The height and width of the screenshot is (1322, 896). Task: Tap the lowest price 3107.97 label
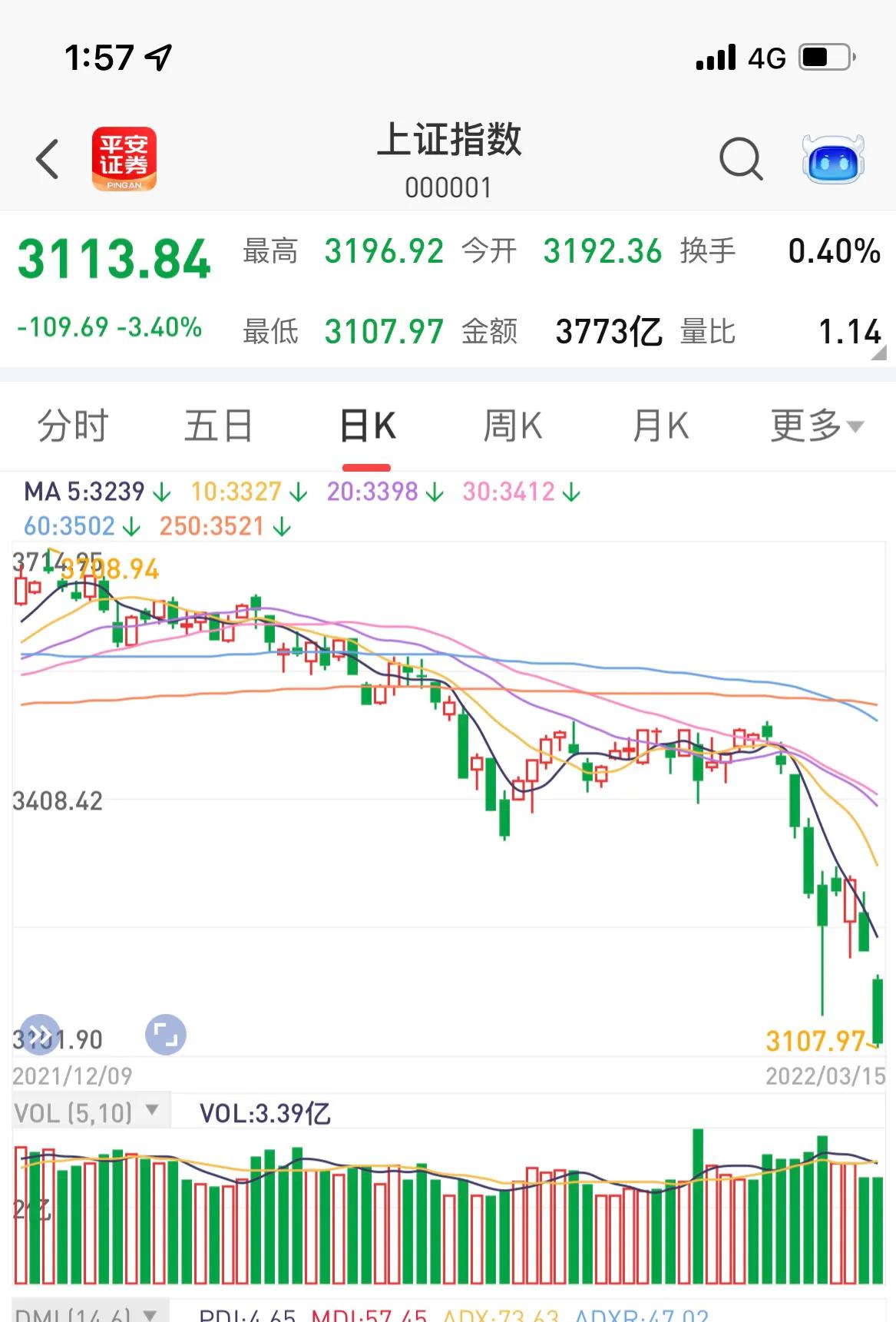tap(814, 1041)
